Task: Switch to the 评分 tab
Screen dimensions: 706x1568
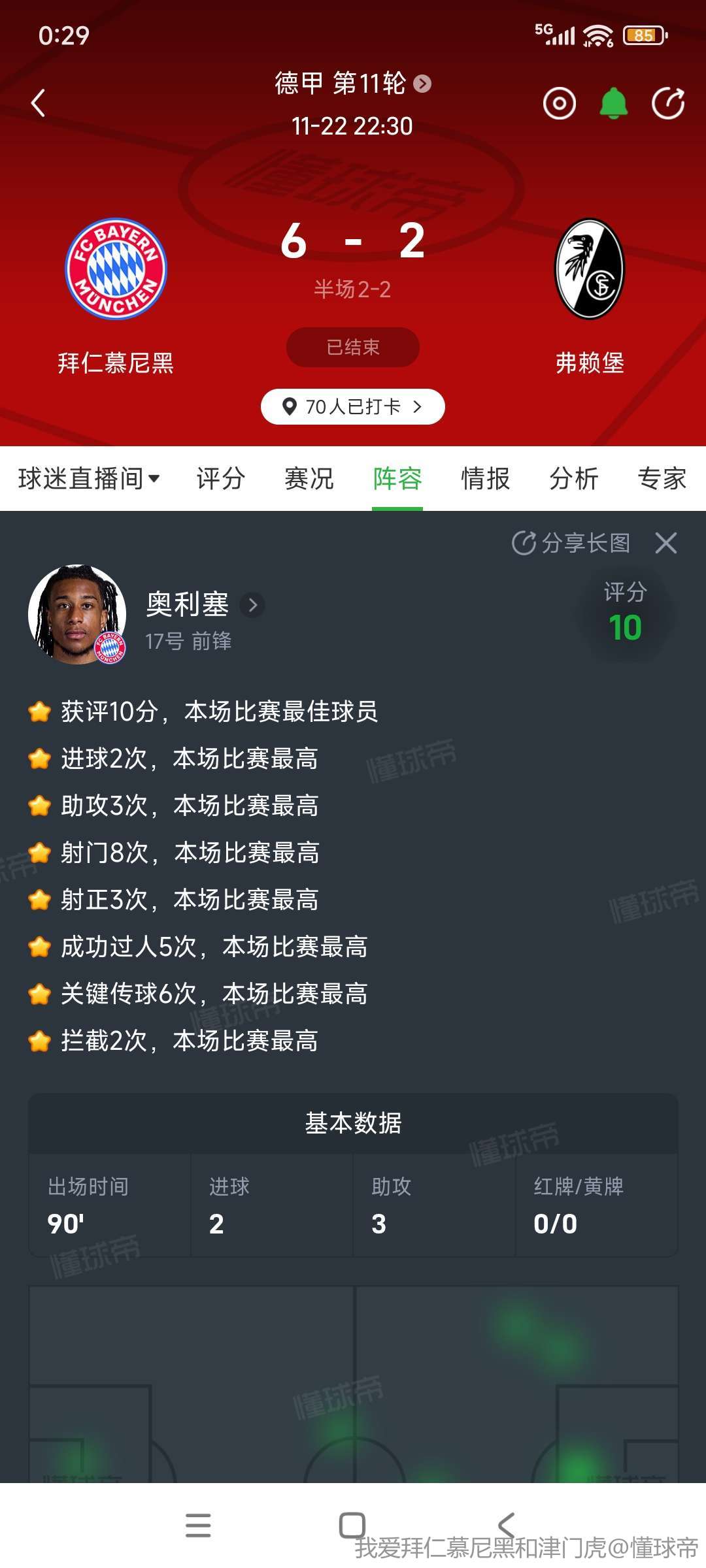Action: (221, 479)
